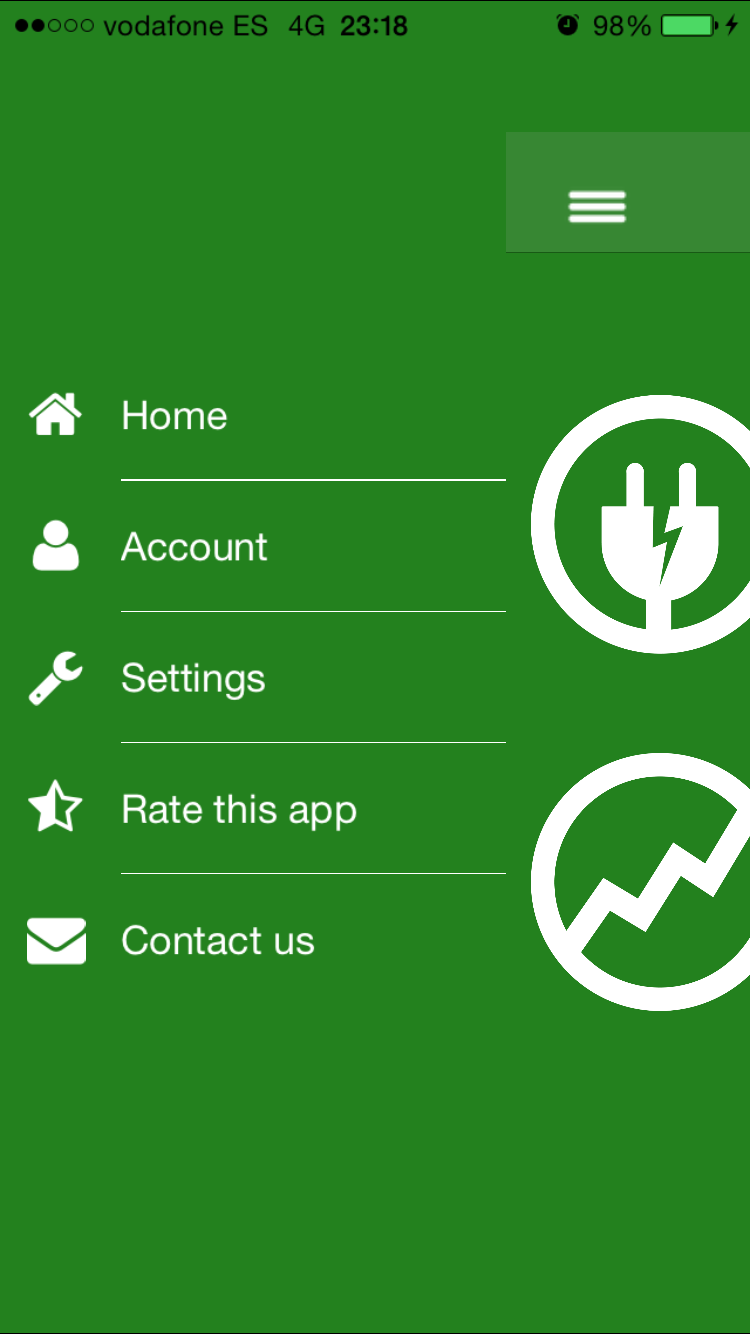The height and width of the screenshot is (1334, 750).
Task: Go to Home
Action: tap(174, 416)
